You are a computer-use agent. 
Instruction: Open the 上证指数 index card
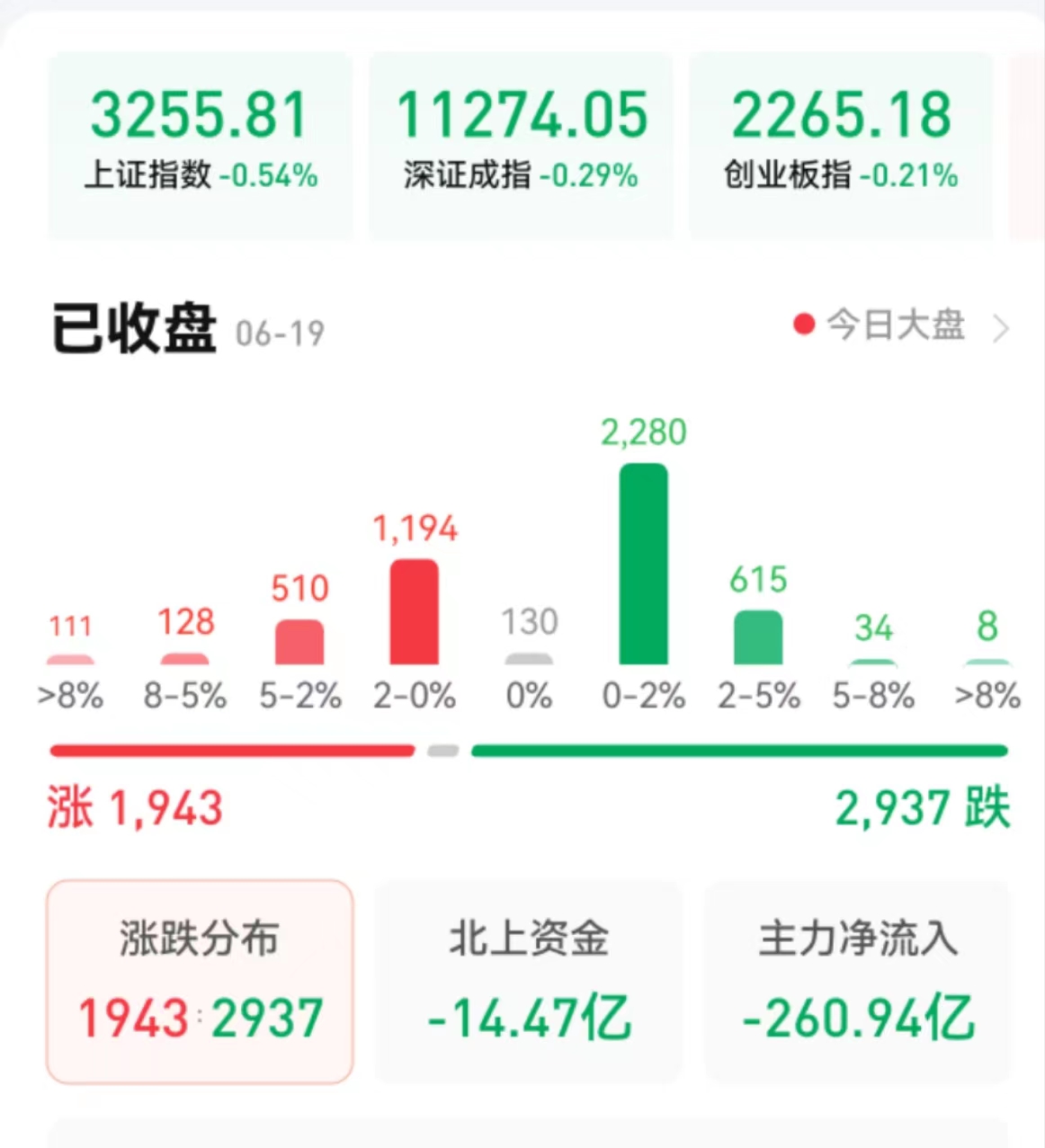pyautogui.click(x=200, y=144)
